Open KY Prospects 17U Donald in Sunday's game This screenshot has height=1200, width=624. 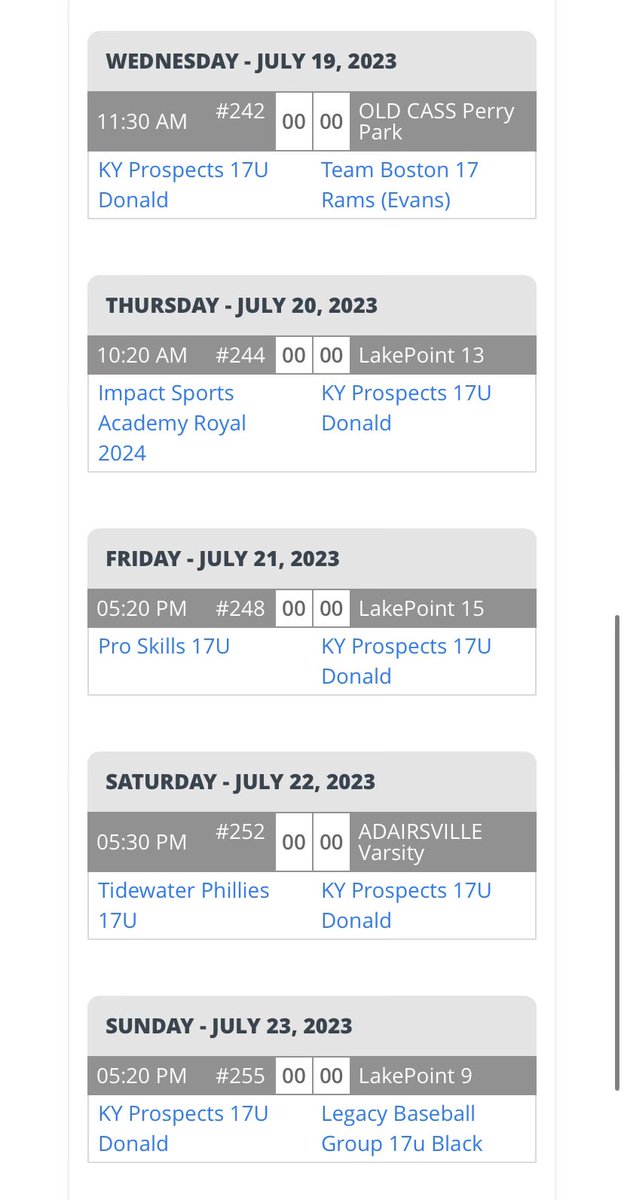tap(183, 1128)
